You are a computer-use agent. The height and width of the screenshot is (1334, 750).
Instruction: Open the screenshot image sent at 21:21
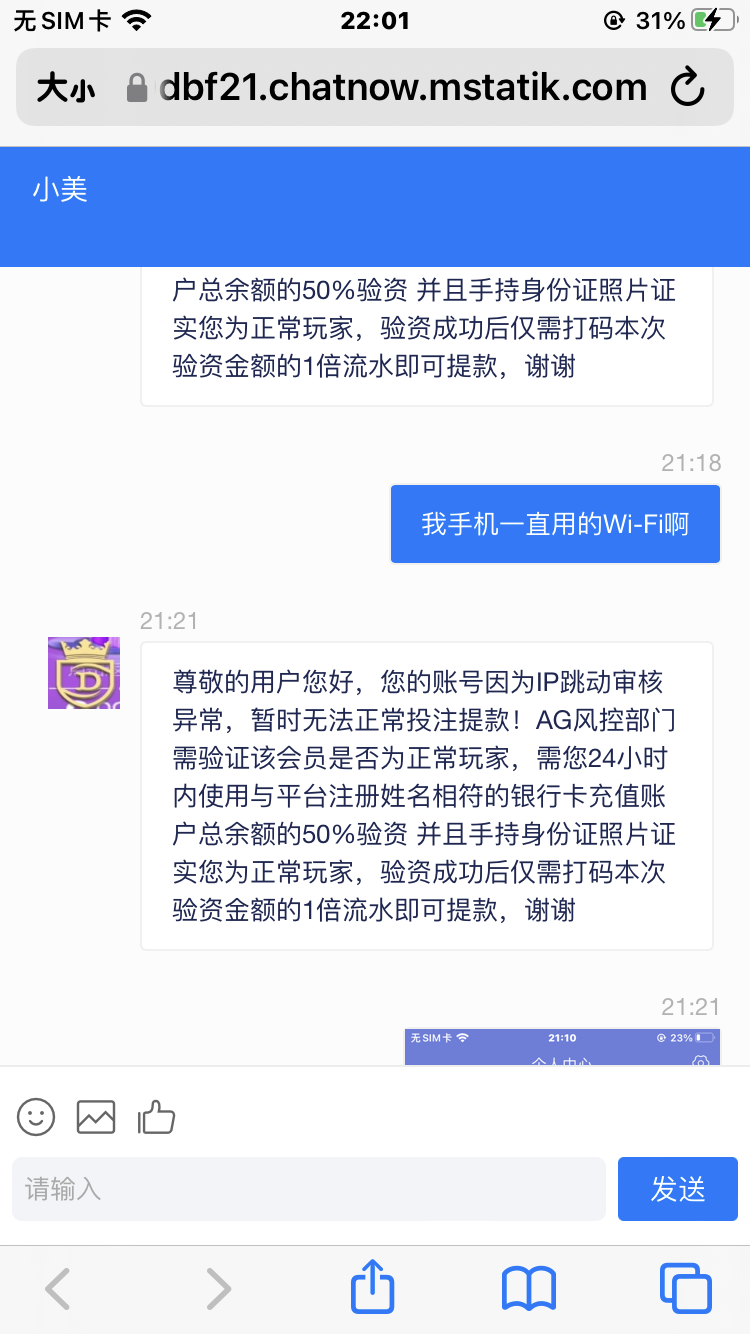(562, 1046)
